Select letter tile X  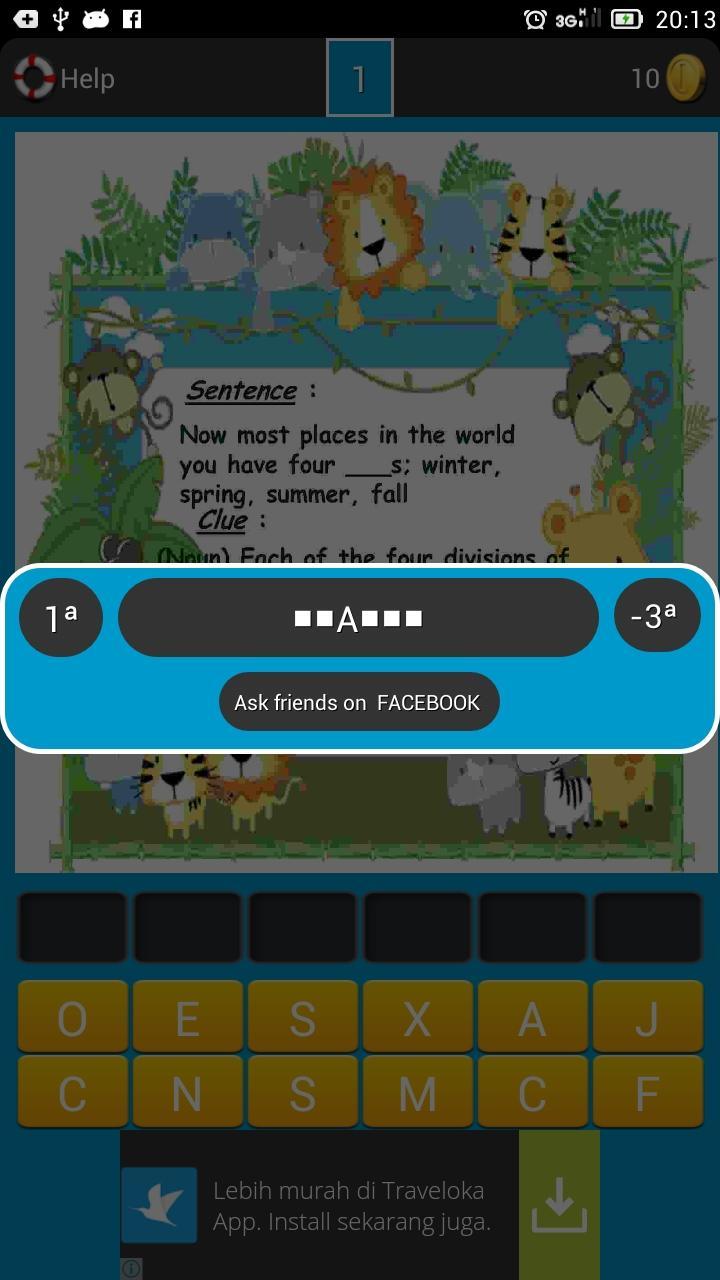click(417, 1018)
